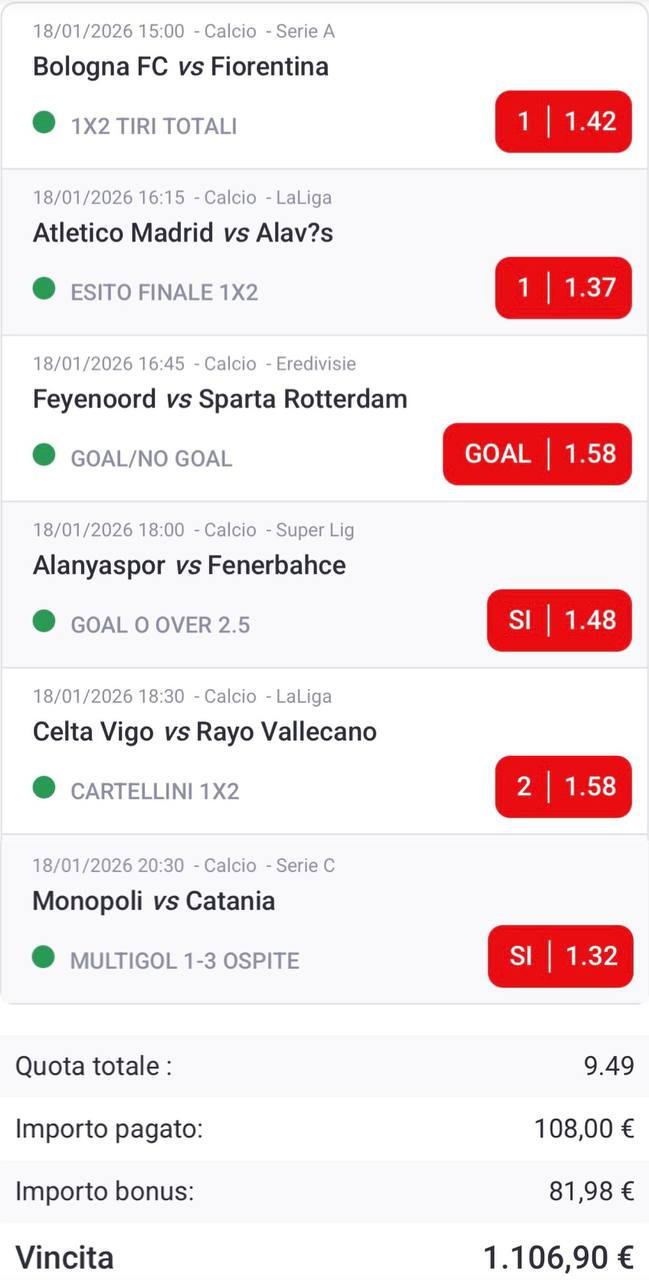
Task: Select the 1 | 1.37 odds button
Action: 563,288
